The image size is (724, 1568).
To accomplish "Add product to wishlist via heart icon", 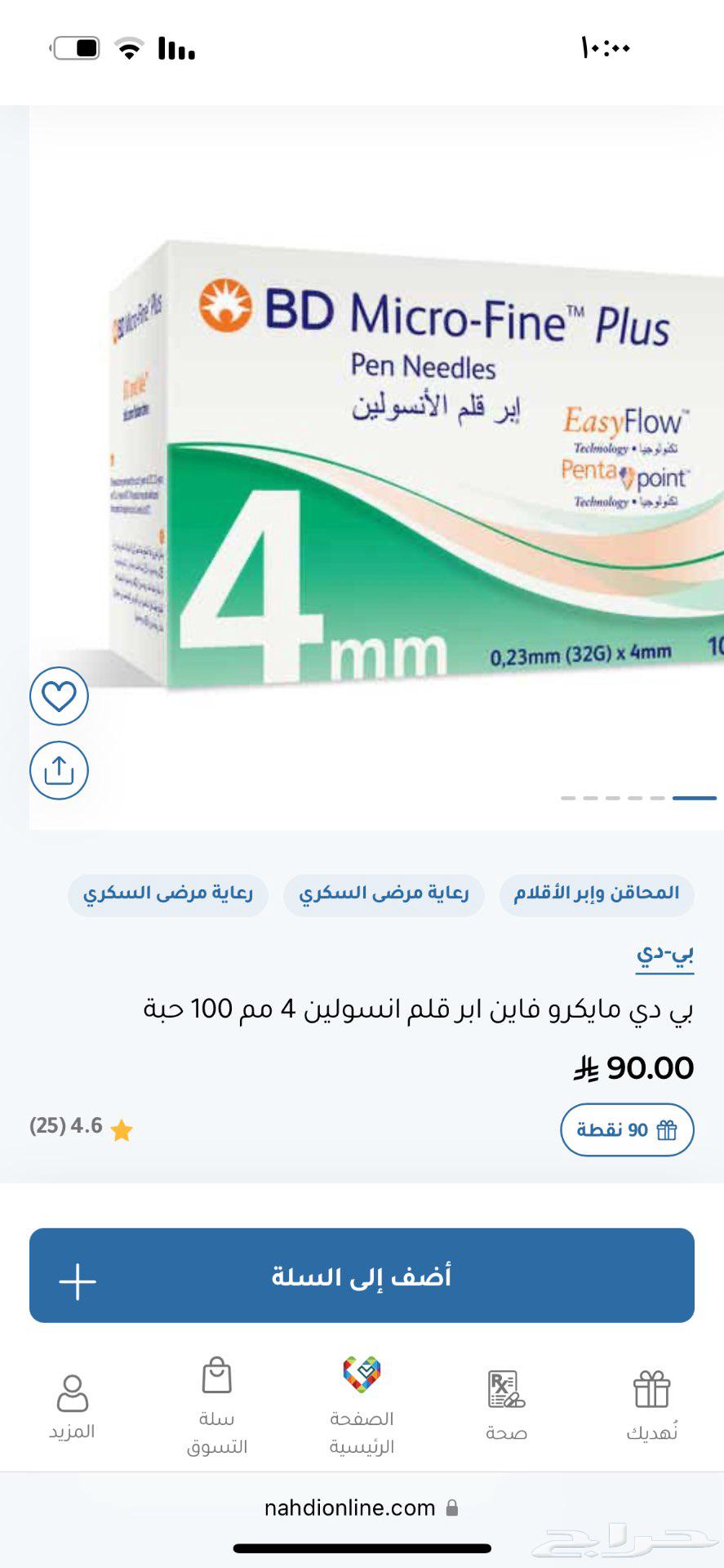I will (x=59, y=696).
